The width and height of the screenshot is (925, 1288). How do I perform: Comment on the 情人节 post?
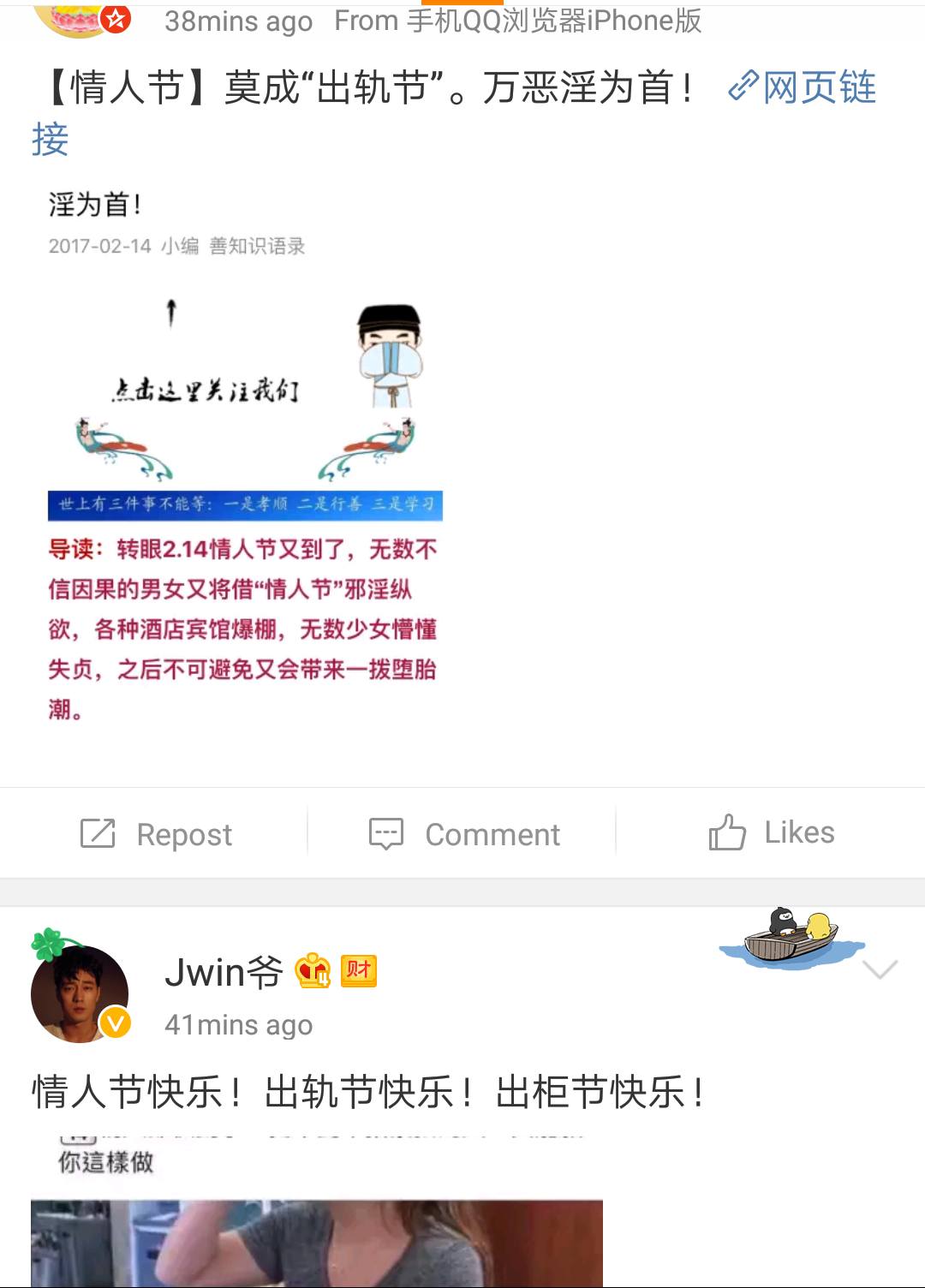[464, 833]
